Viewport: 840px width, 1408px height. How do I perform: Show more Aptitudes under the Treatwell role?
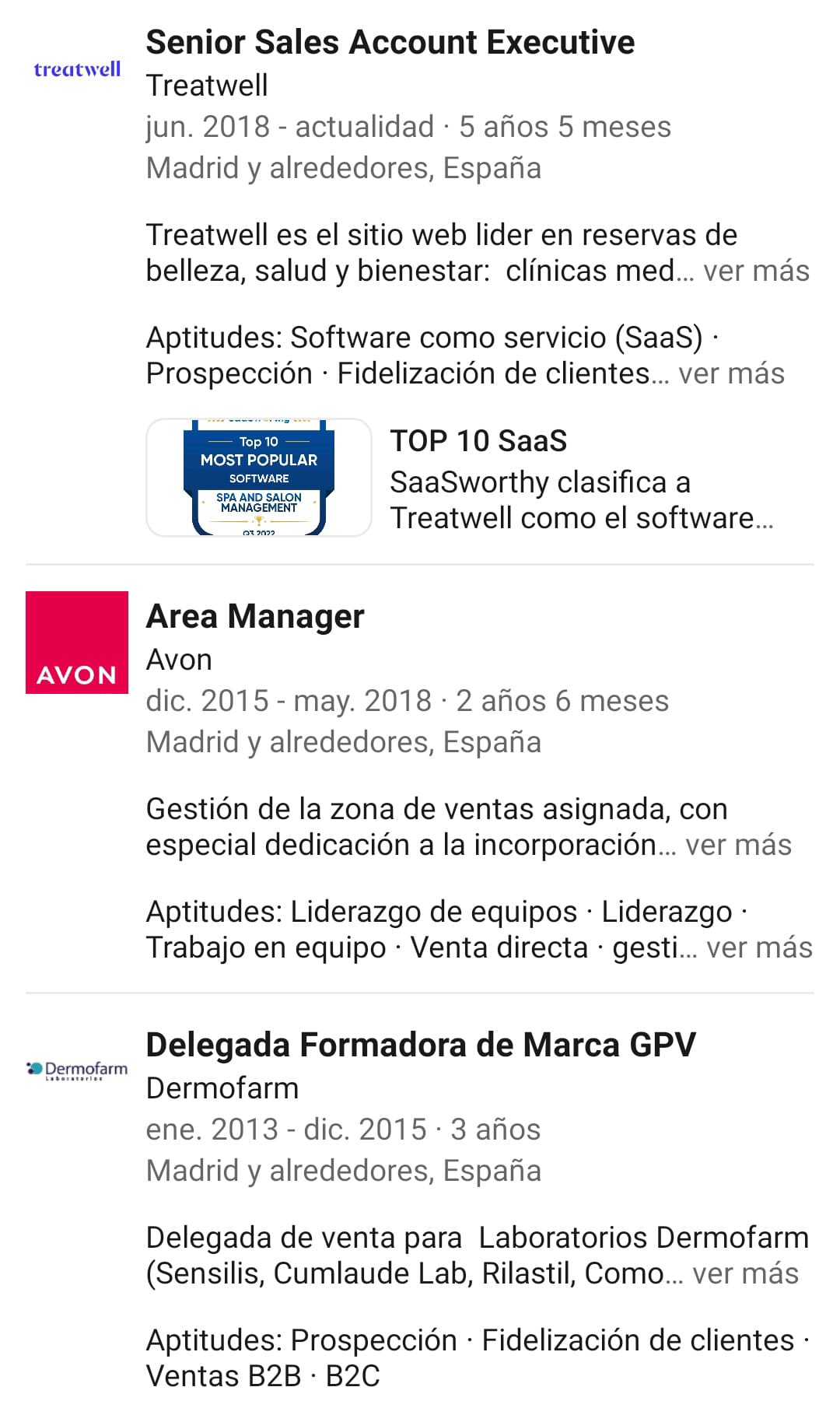click(x=731, y=373)
